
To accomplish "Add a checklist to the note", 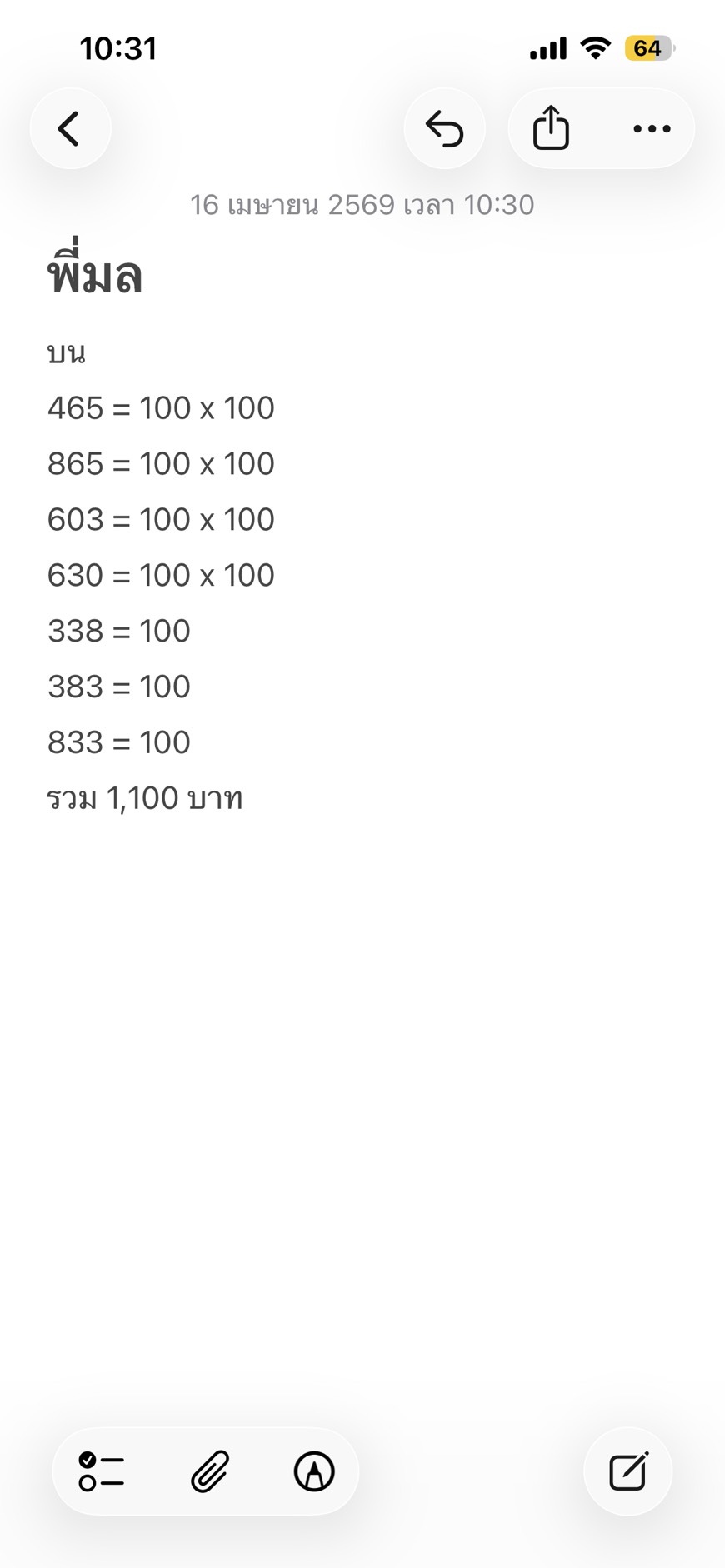I will 102,1471.
